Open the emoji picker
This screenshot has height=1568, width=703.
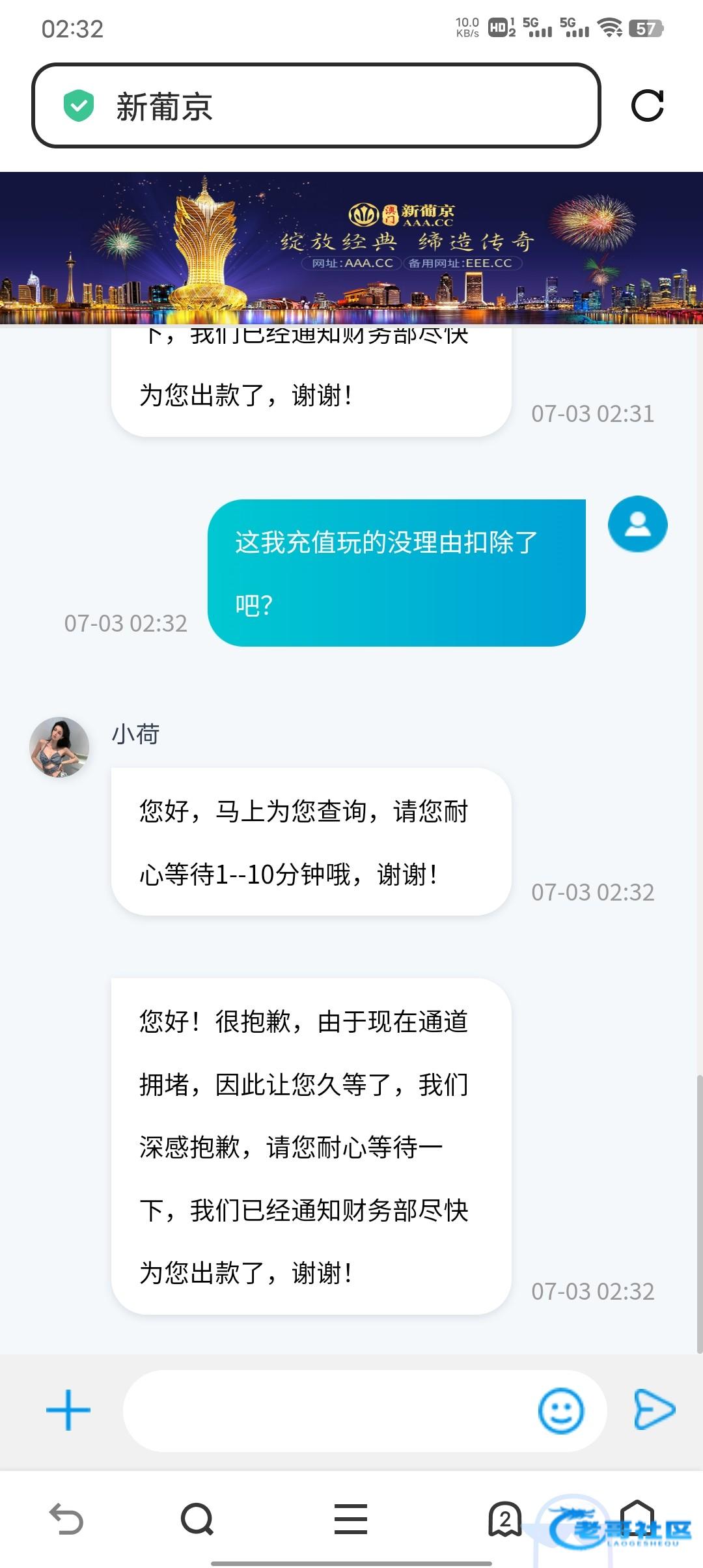560,1410
